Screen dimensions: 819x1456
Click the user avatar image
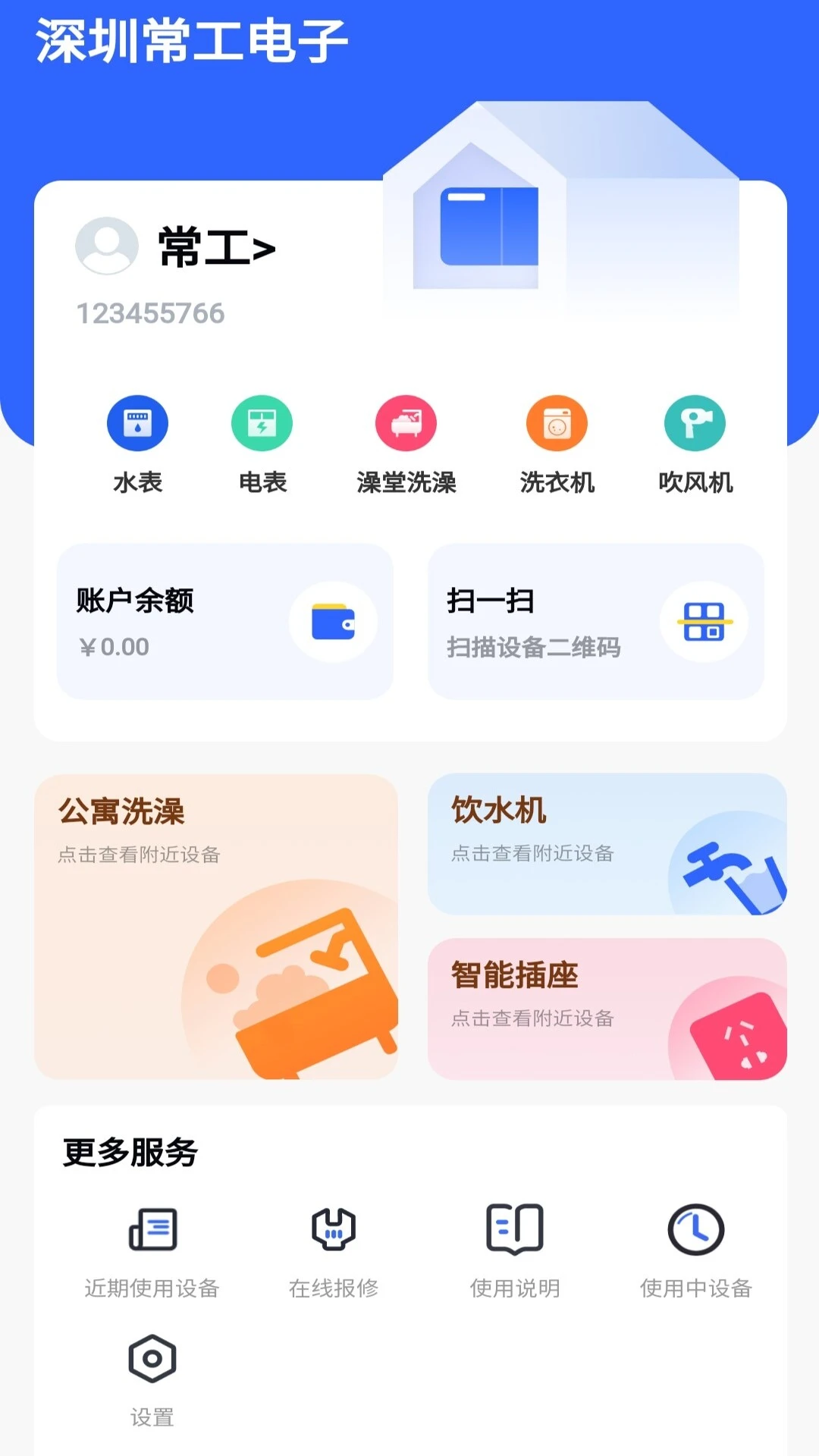105,246
